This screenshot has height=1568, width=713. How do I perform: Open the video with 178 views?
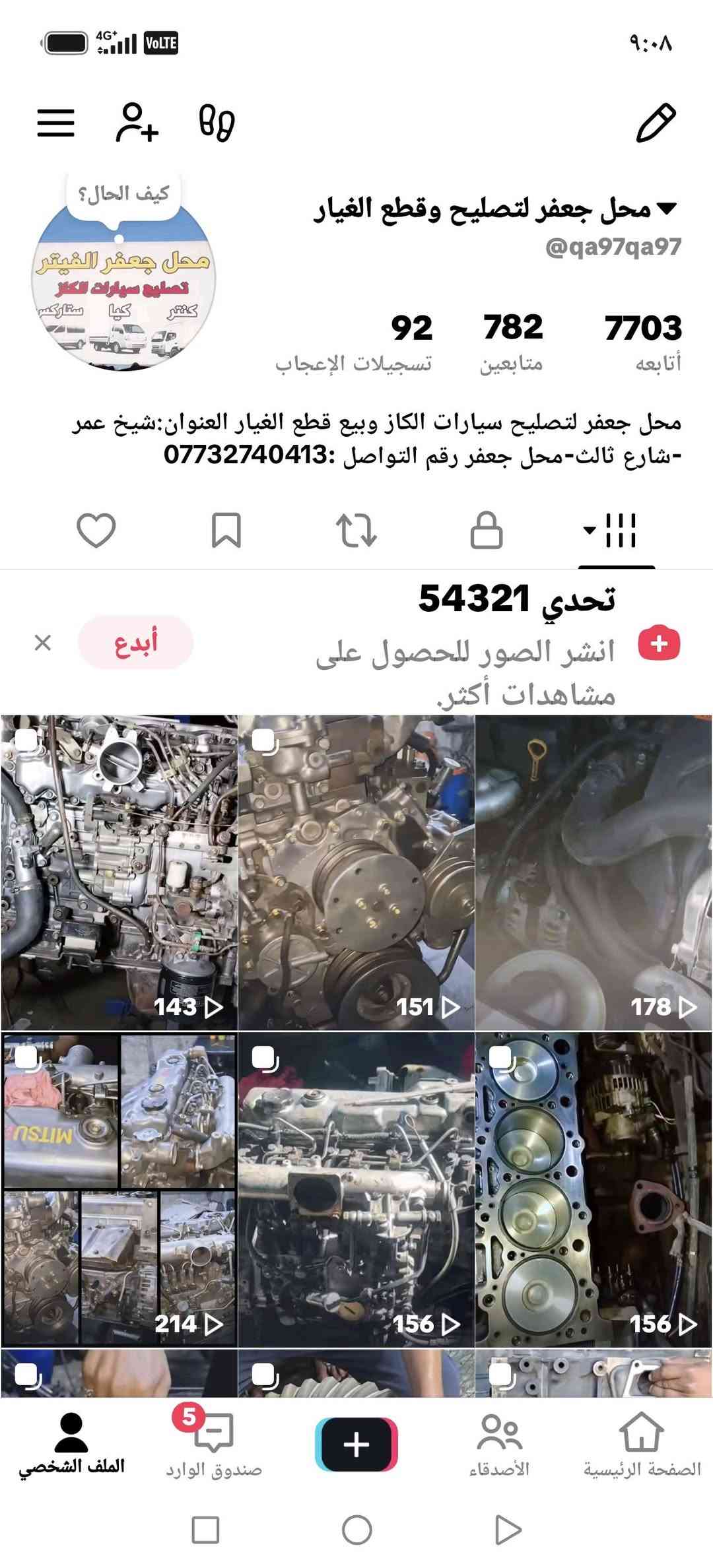(594, 872)
